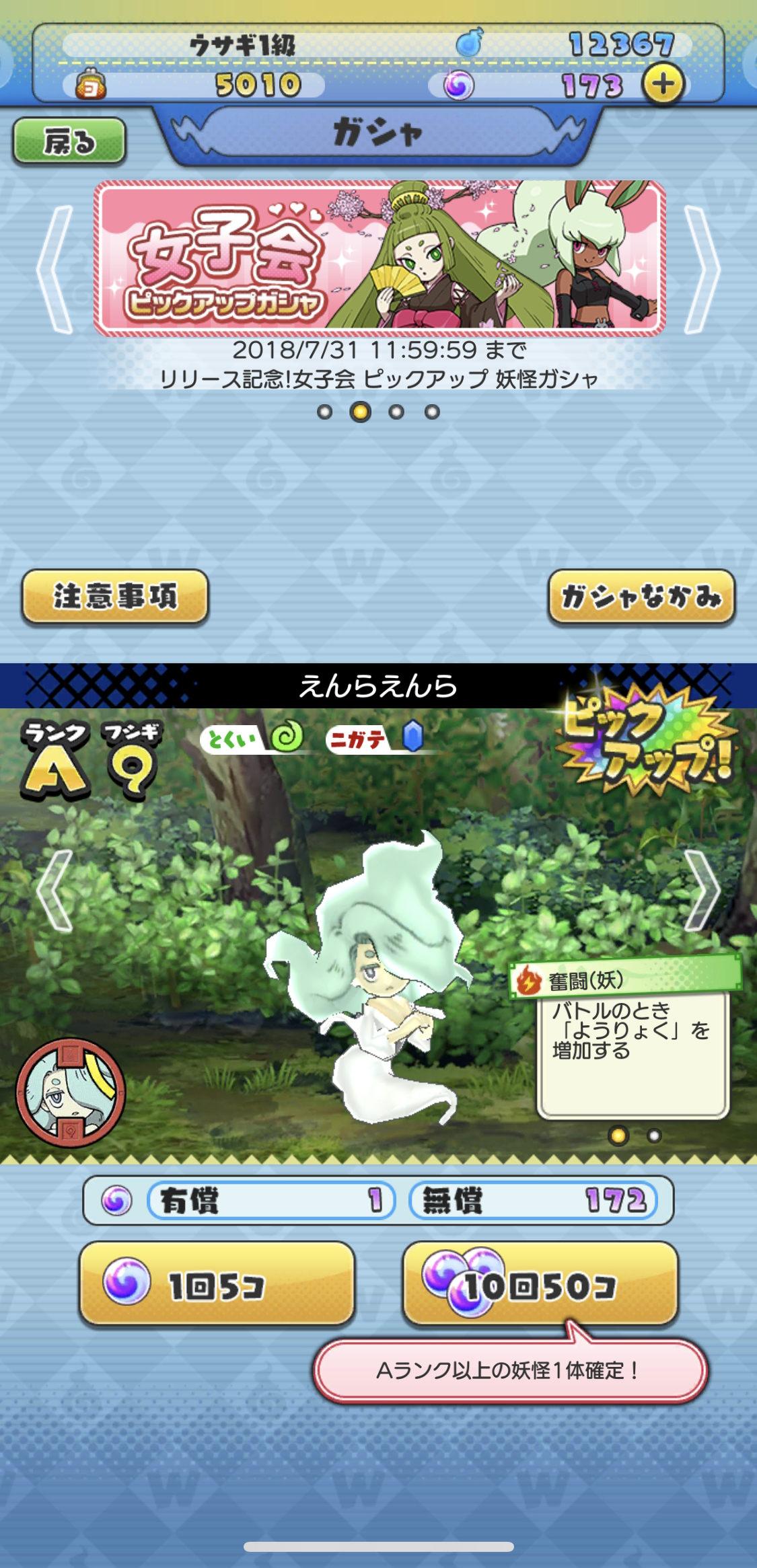
Task: Show the next gacha banner
Action: point(702,269)
